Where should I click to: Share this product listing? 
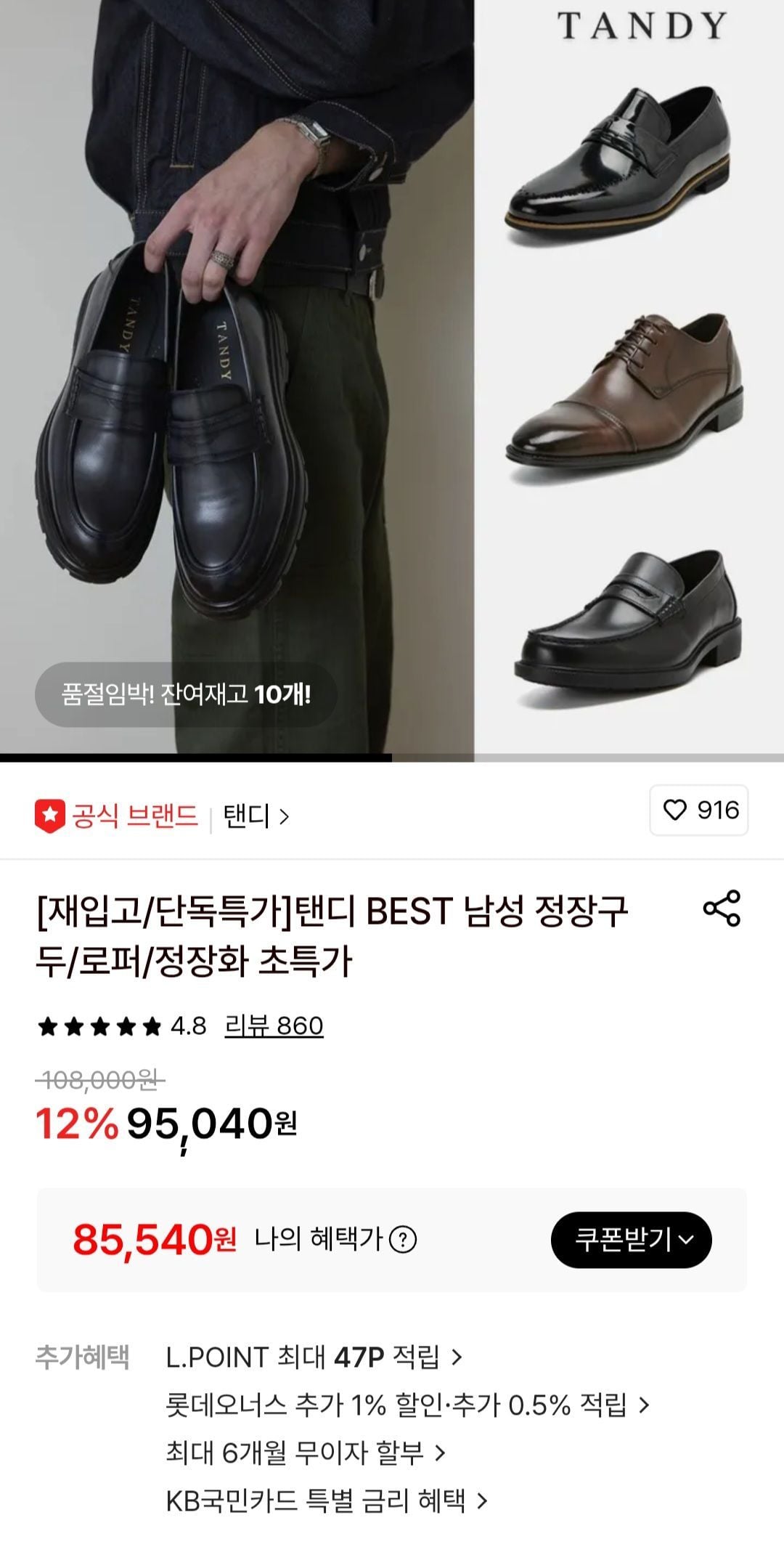(x=722, y=909)
